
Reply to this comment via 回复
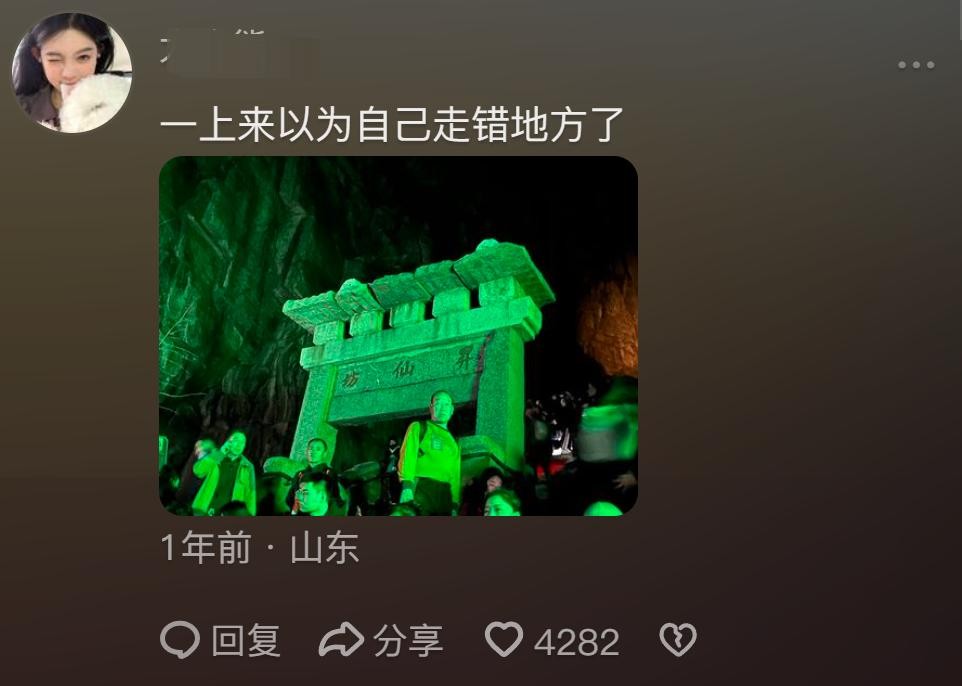pyautogui.click(x=221, y=641)
